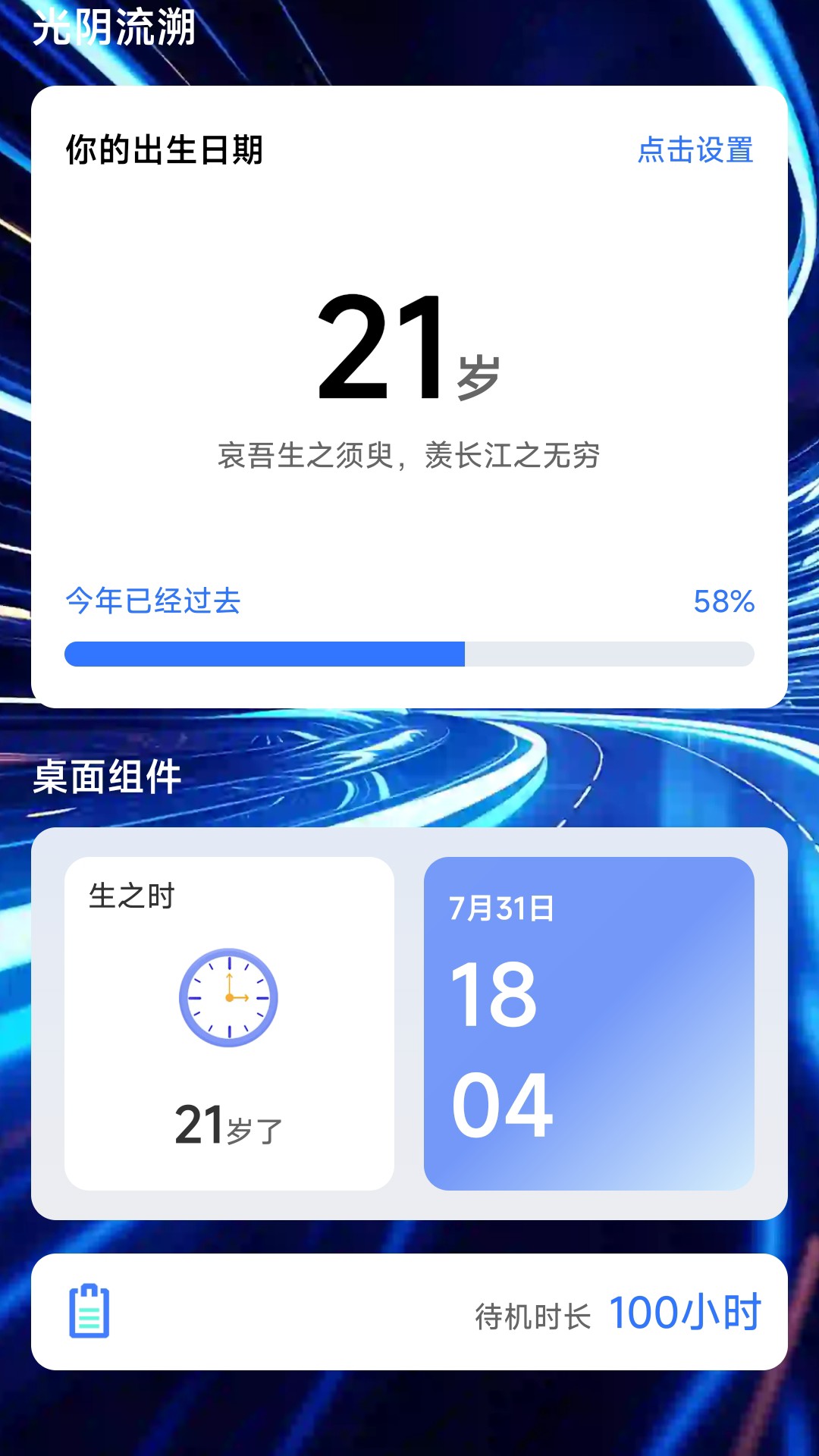Select the 7月31日 clock widget card
Viewport: 819px width, 1456px height.
click(x=588, y=1023)
